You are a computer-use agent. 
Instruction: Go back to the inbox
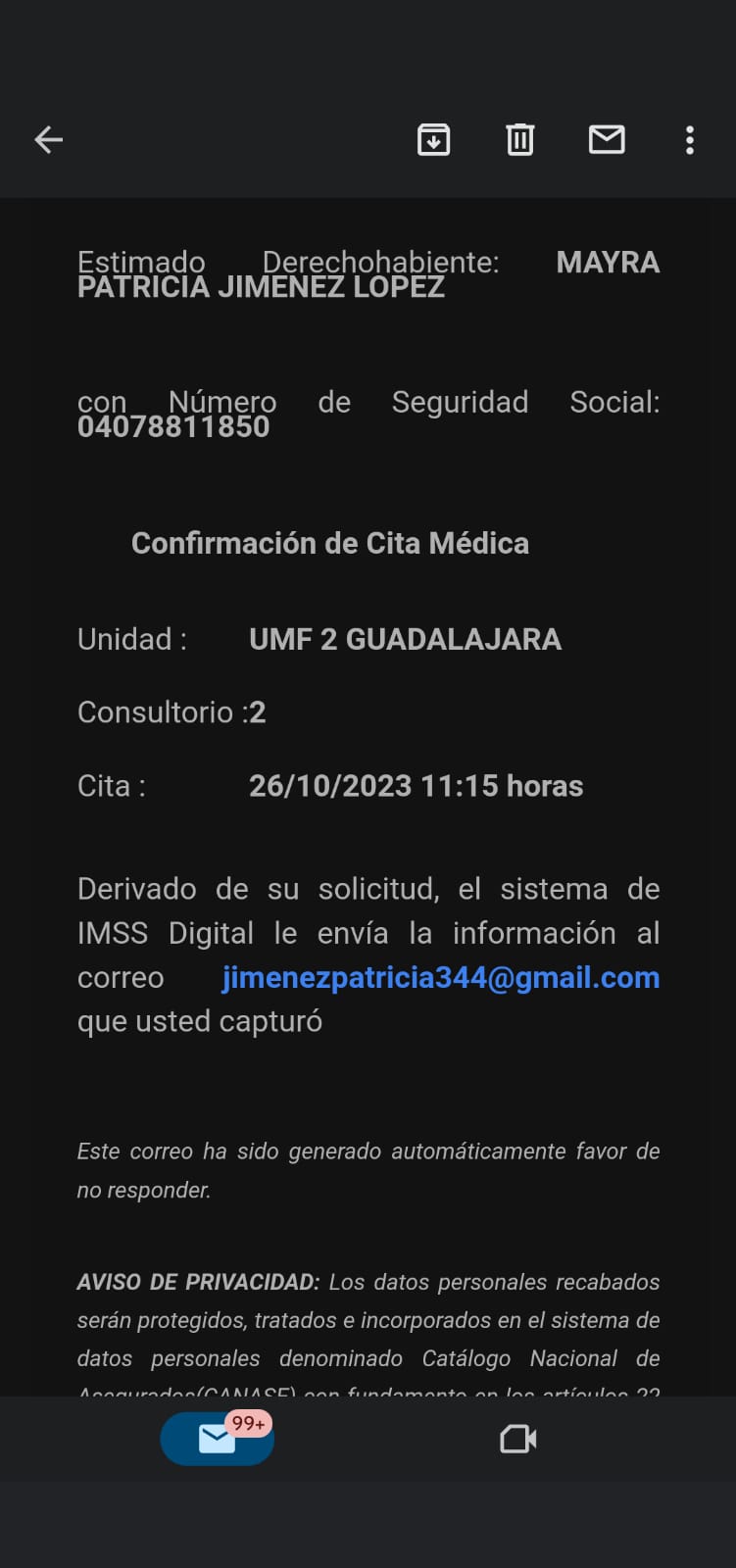click(49, 140)
